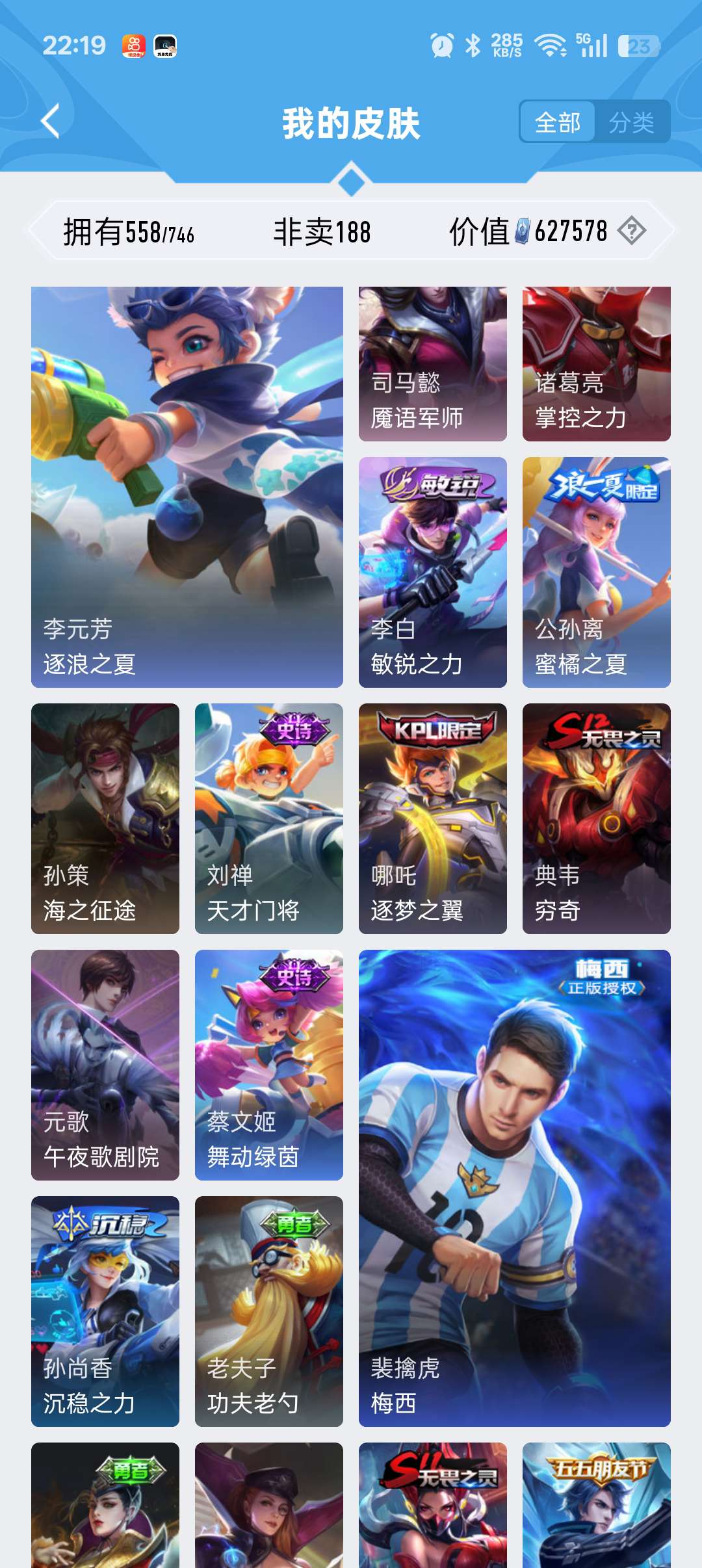702x1568 pixels.
Task: View 蔡文姬 舞动绿茵 skin
Action: [x=269, y=1065]
